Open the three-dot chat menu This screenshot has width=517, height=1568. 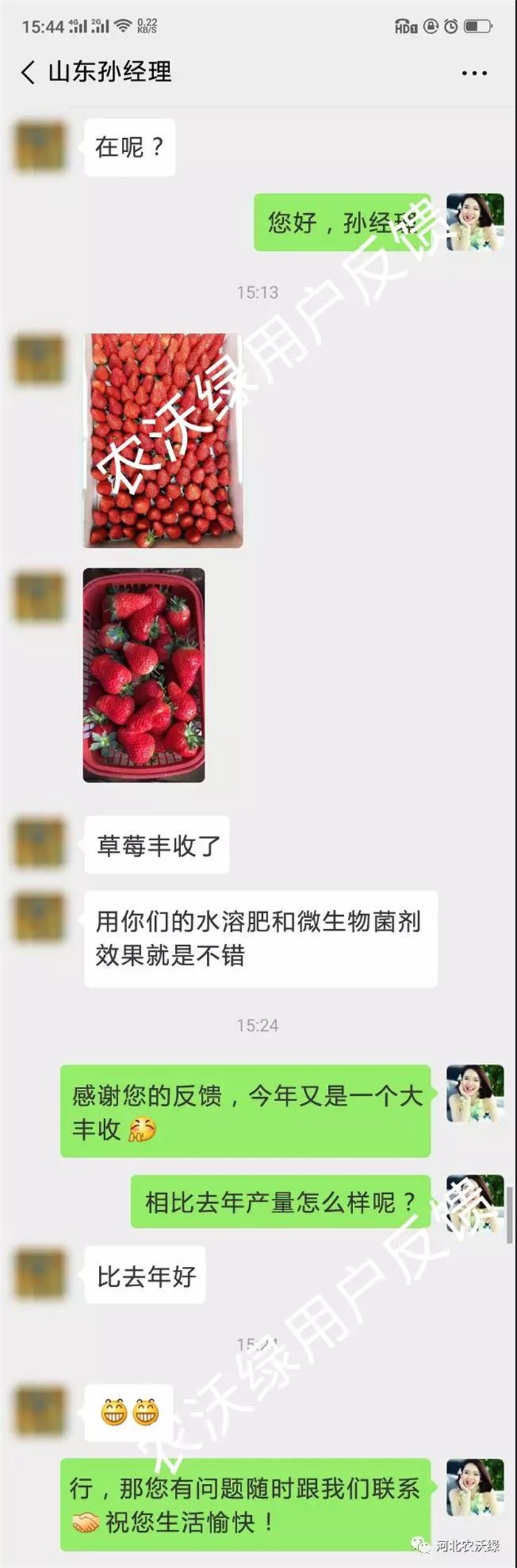(x=473, y=73)
